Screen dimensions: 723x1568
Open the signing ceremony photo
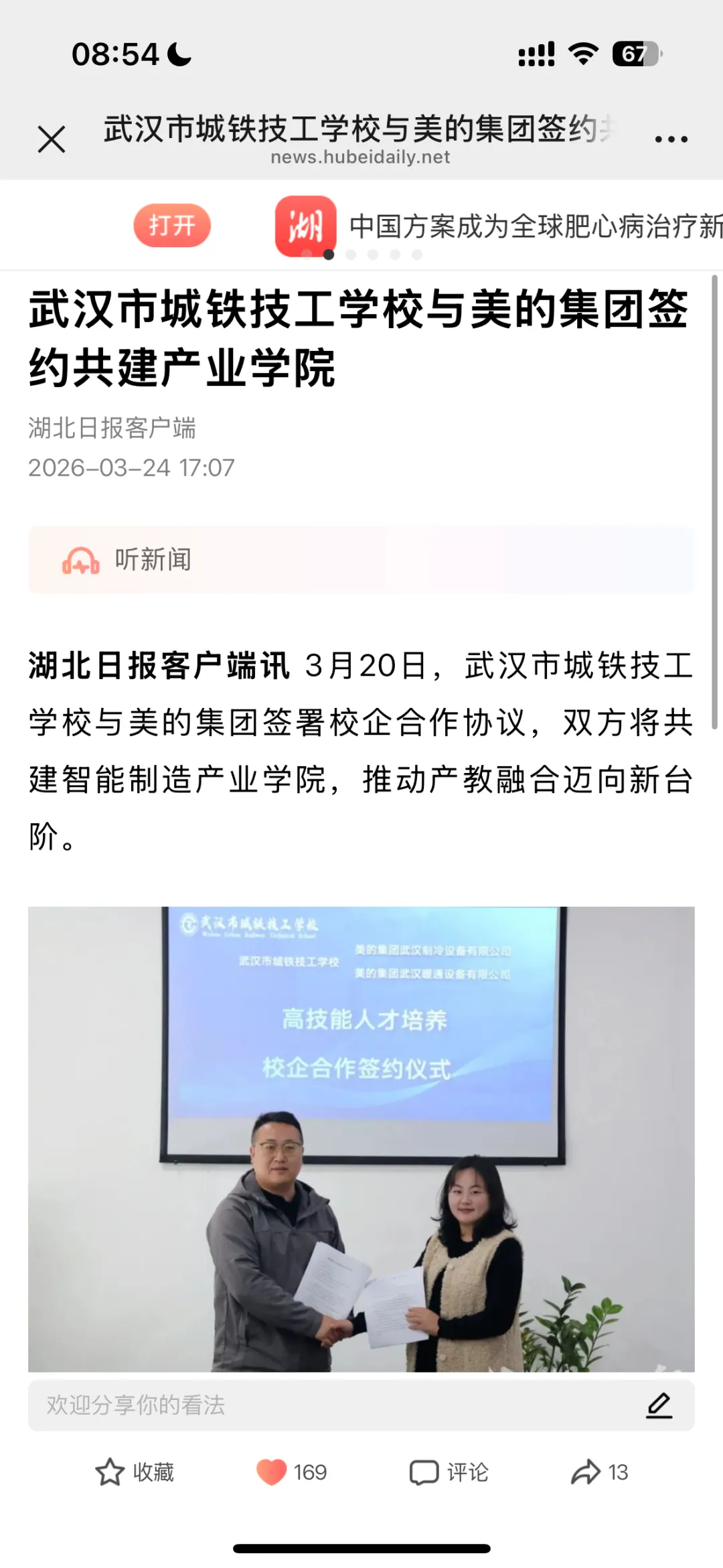pos(361,1139)
